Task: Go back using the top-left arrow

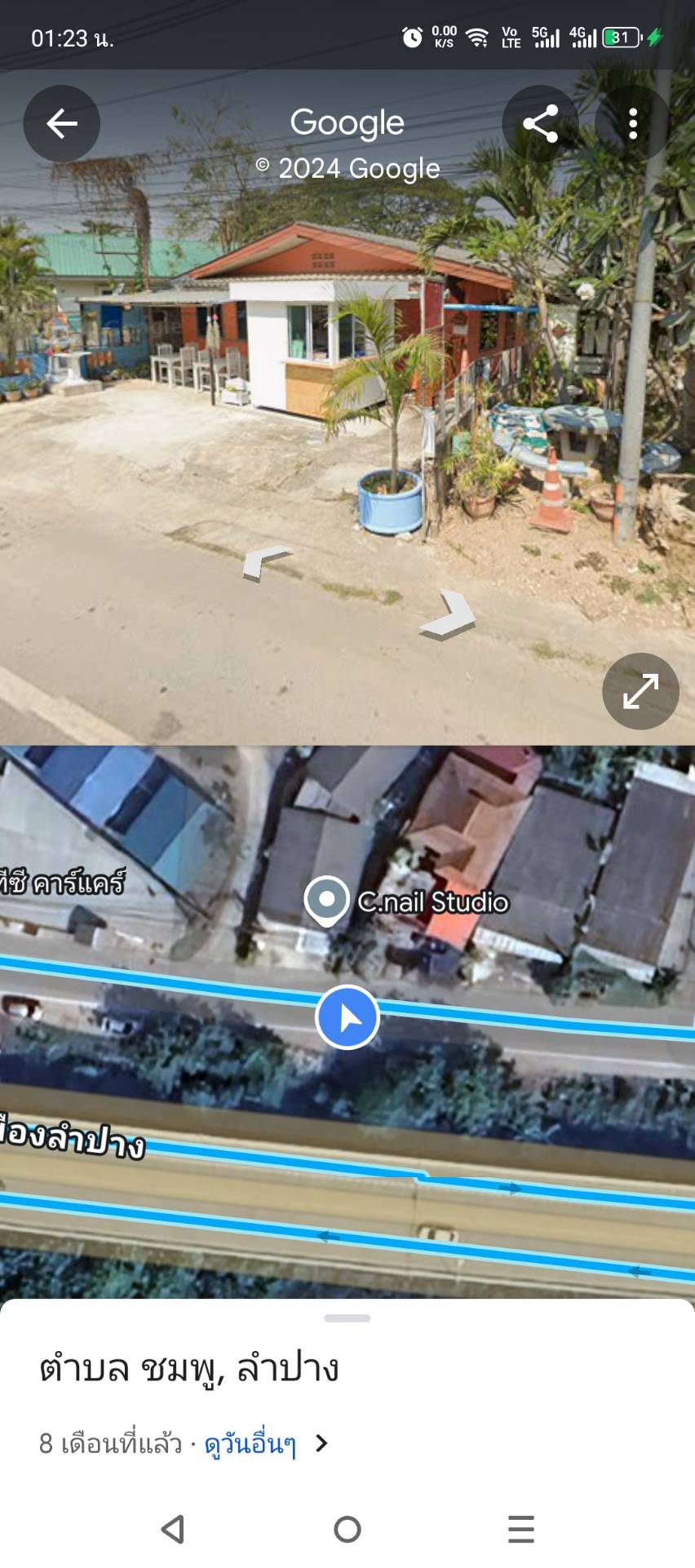Action: [61, 124]
